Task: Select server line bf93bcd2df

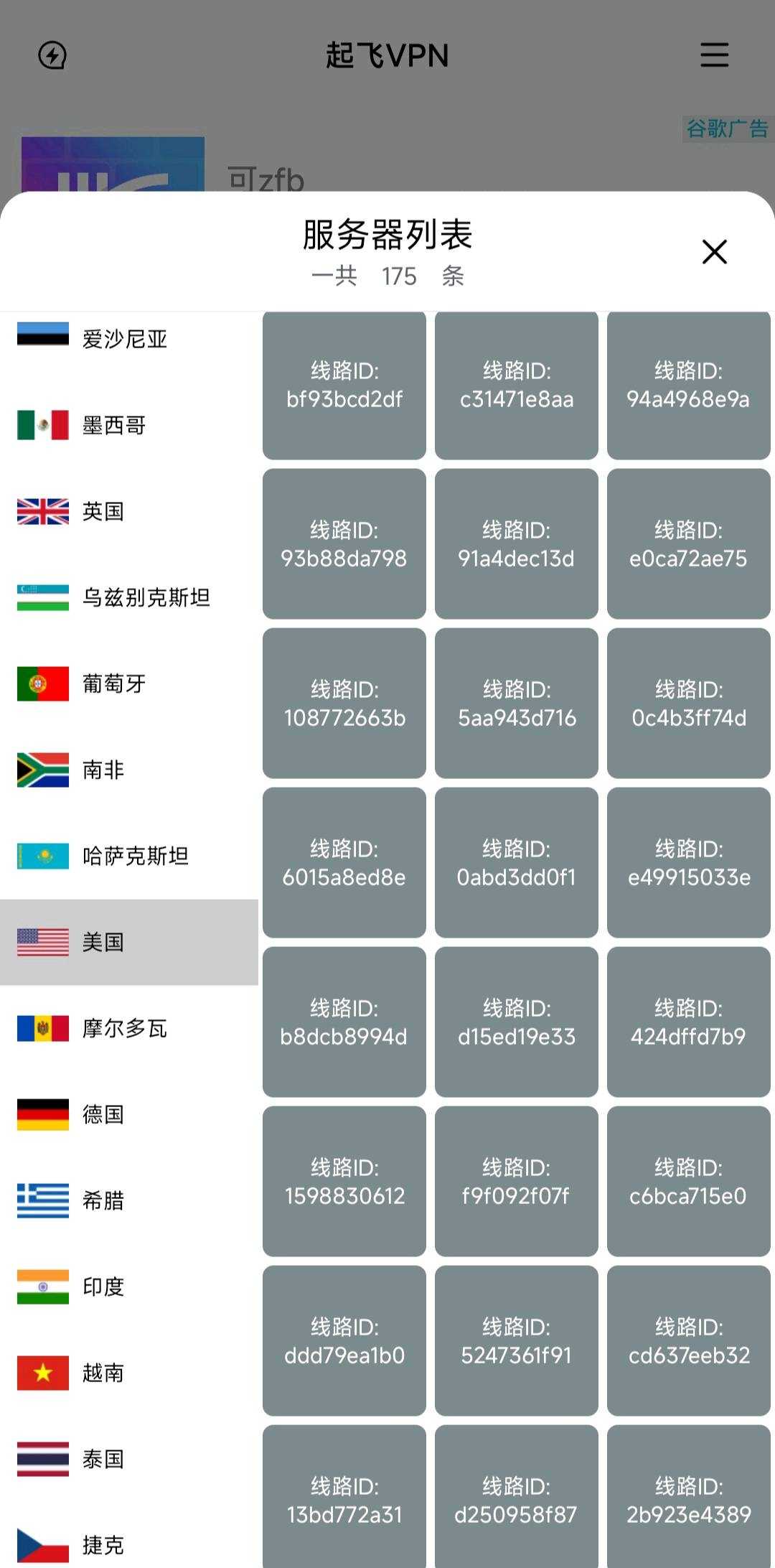Action: 344,386
